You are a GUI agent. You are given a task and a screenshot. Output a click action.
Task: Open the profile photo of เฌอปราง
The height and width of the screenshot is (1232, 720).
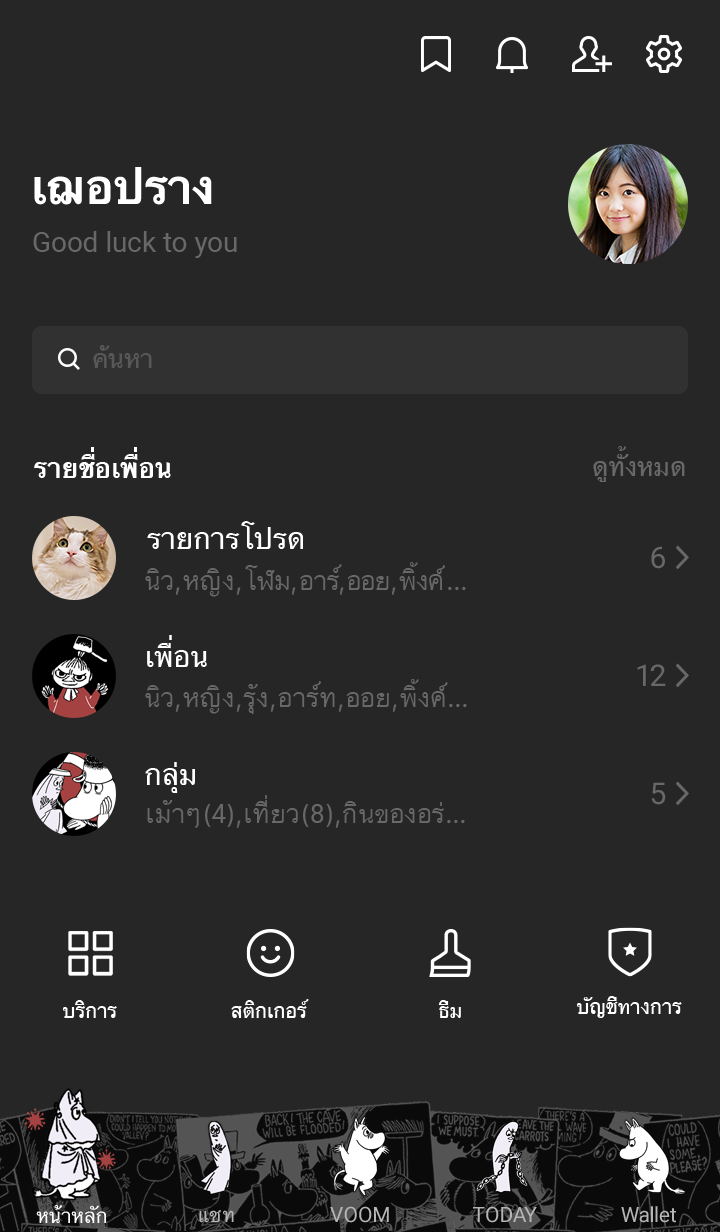[x=627, y=204]
